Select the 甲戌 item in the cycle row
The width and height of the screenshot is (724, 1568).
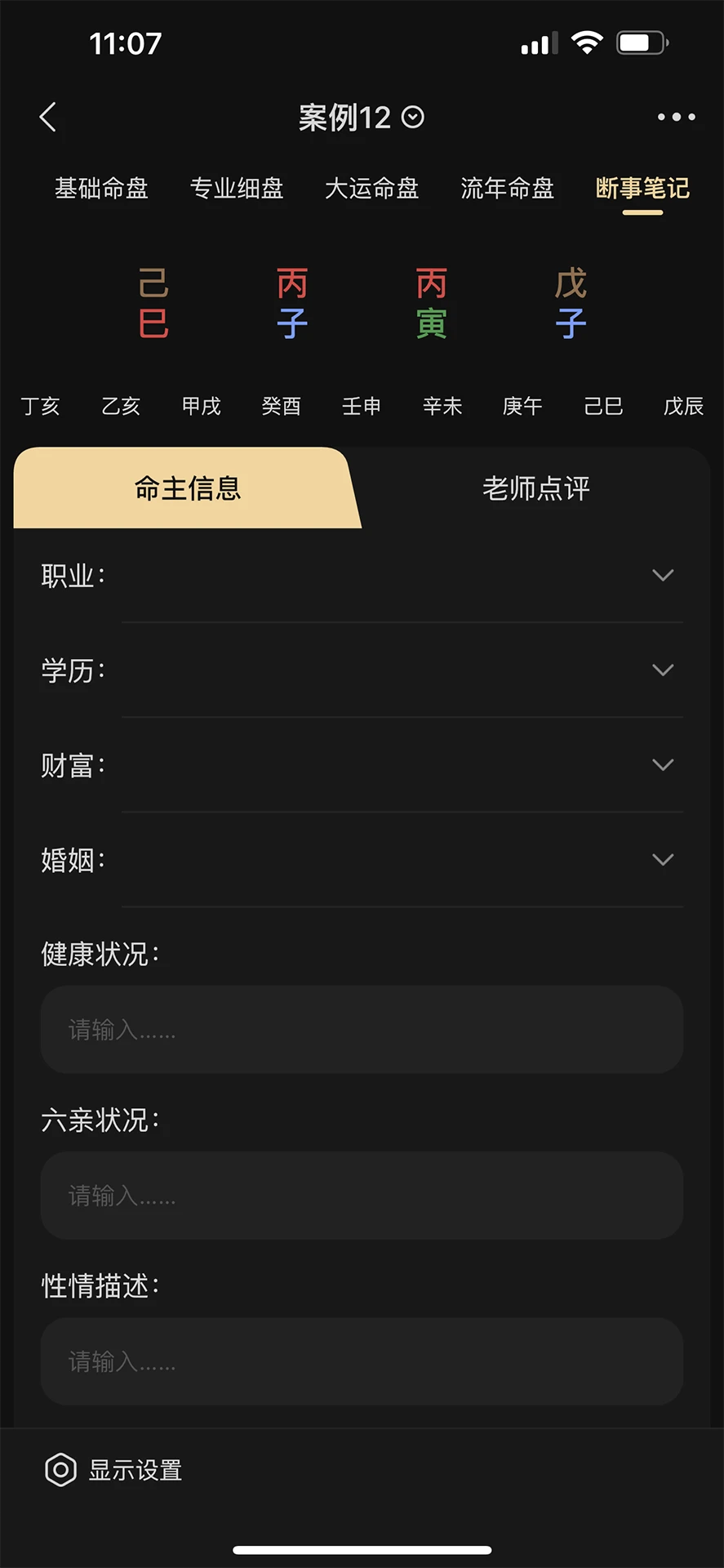click(x=201, y=407)
